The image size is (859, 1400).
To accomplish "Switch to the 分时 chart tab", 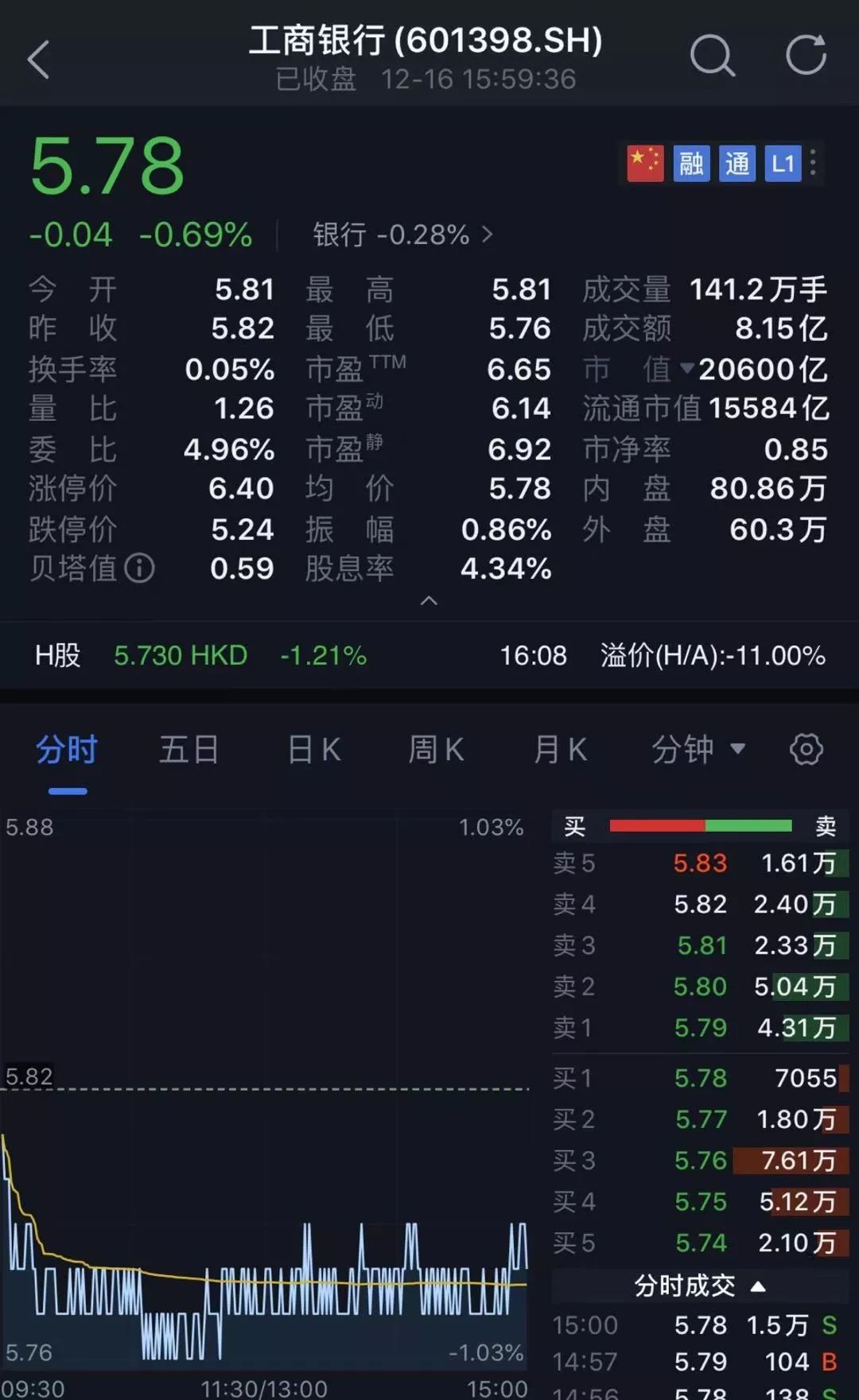I will [x=67, y=750].
